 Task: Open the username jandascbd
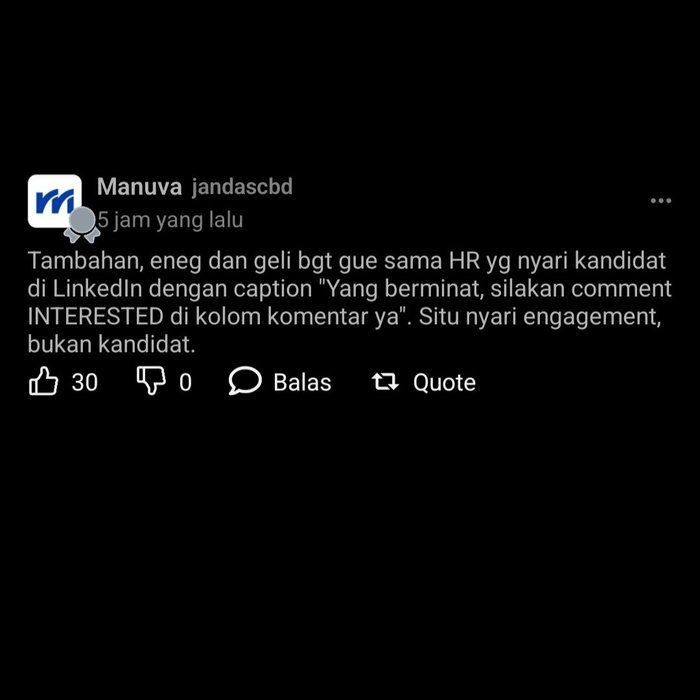pyautogui.click(x=242, y=187)
